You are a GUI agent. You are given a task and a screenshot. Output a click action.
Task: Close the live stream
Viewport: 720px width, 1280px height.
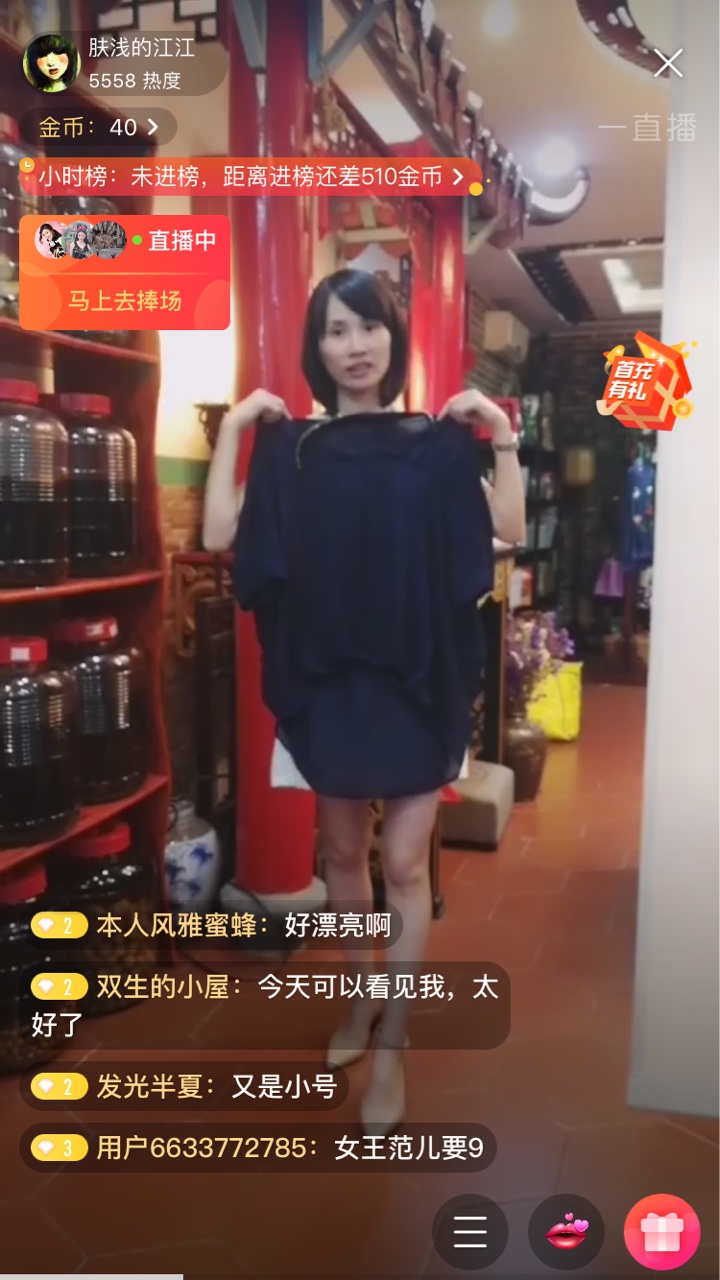(x=668, y=63)
